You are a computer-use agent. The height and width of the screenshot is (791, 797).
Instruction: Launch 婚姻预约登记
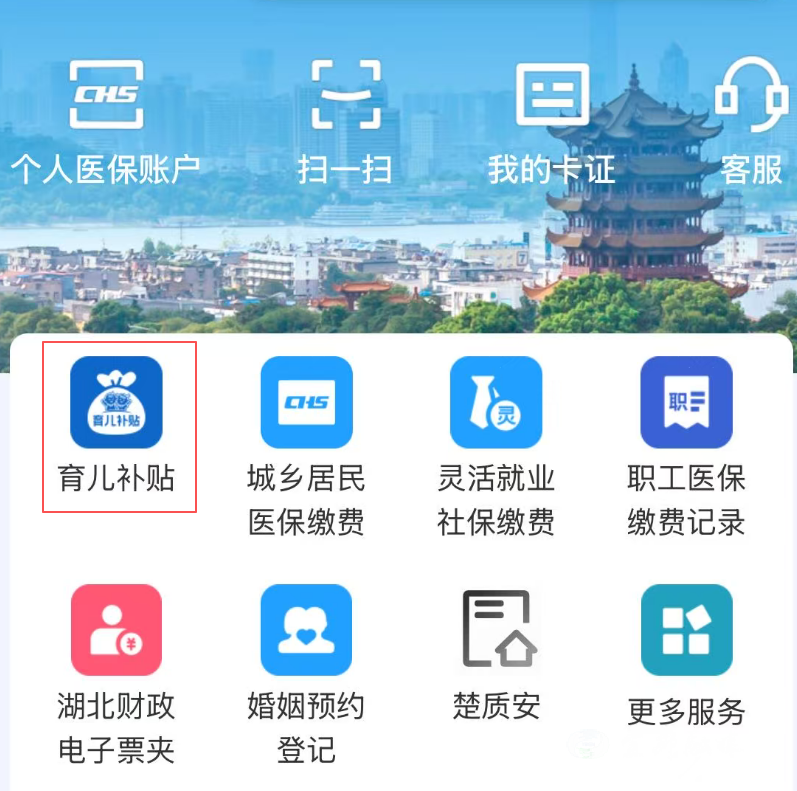click(x=306, y=631)
